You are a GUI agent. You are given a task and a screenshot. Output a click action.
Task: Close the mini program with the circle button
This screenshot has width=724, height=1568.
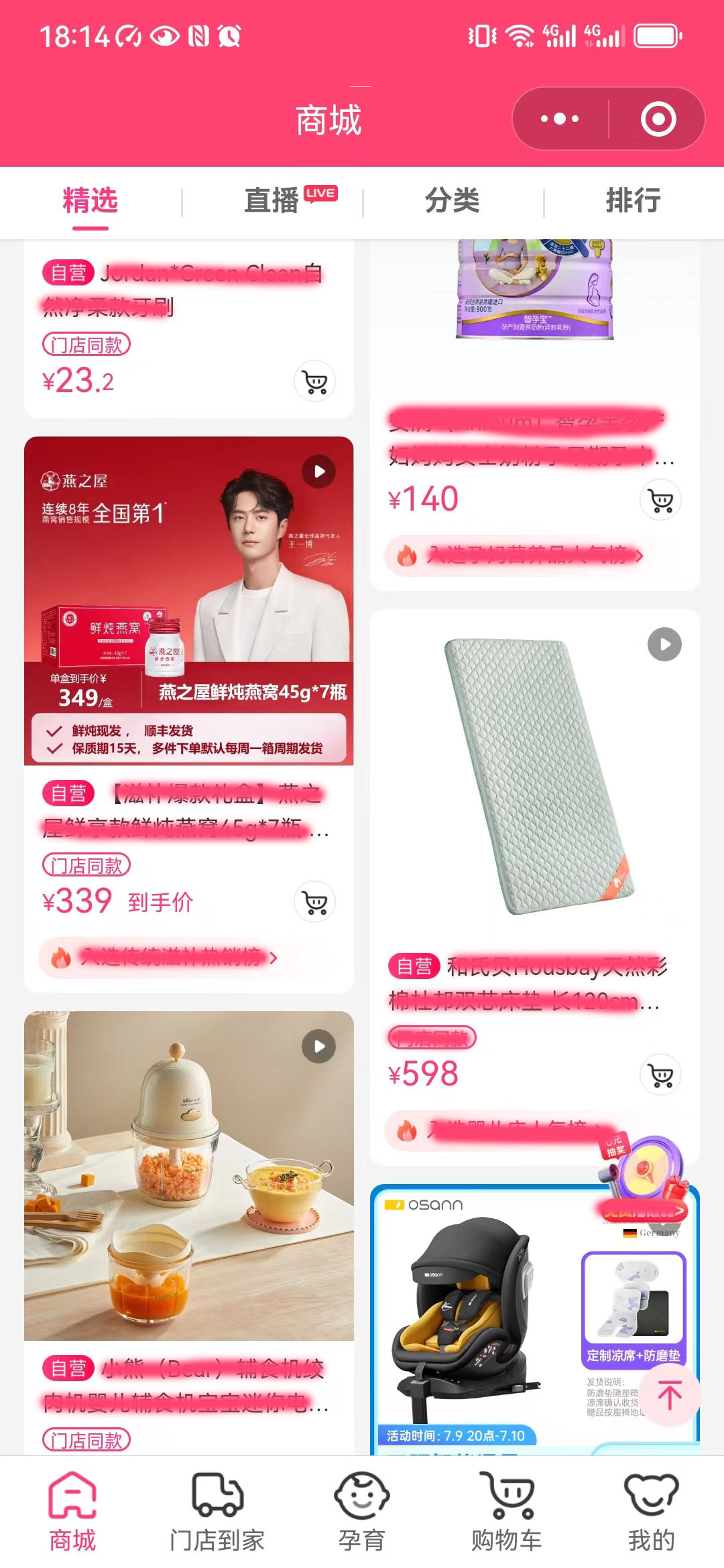658,119
